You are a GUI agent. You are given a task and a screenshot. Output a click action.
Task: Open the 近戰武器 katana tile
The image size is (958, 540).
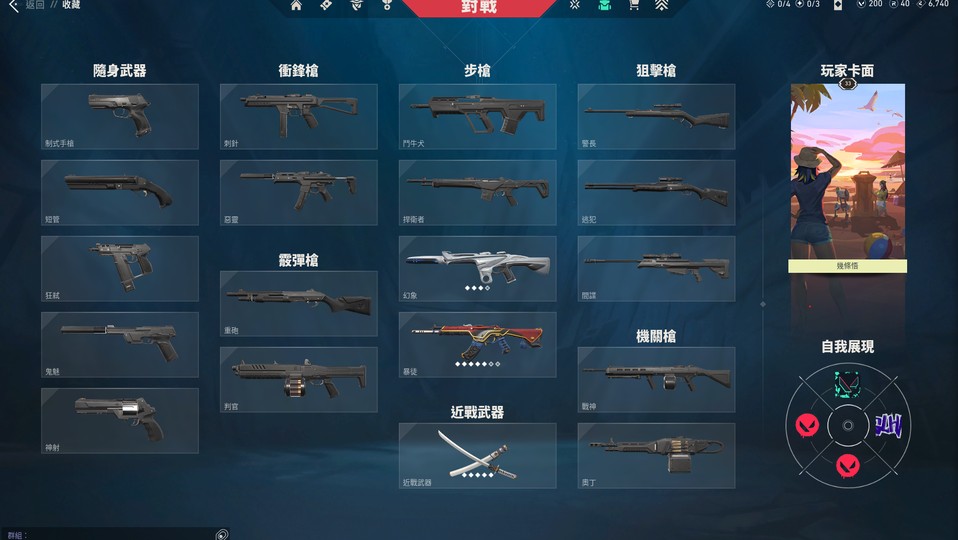pos(477,455)
